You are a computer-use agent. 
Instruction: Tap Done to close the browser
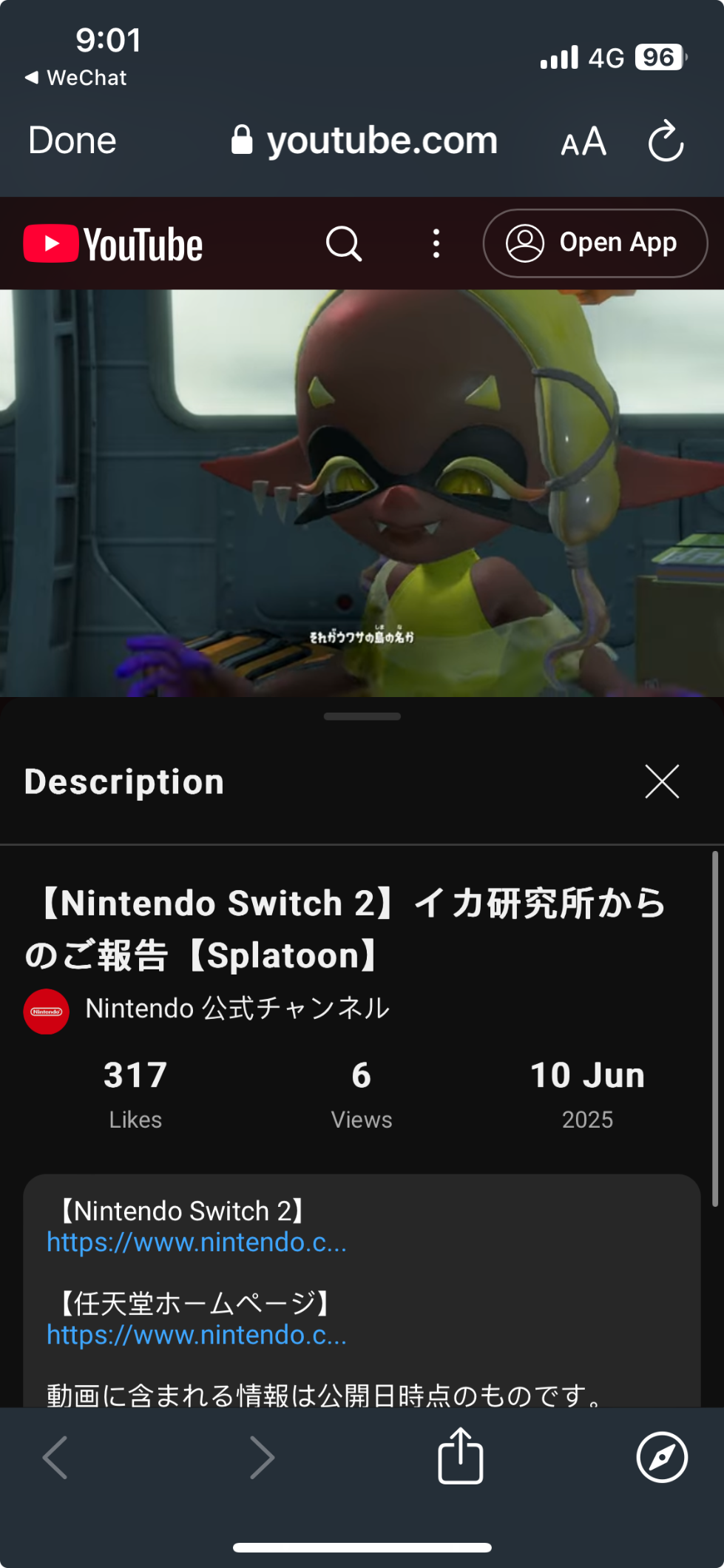72,141
